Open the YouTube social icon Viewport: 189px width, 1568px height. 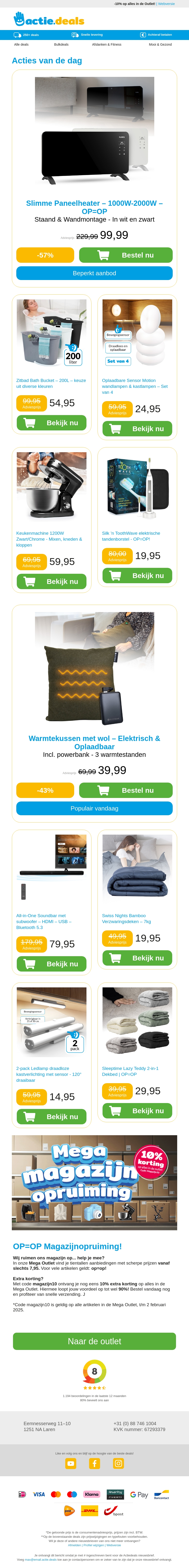pos(71,1463)
